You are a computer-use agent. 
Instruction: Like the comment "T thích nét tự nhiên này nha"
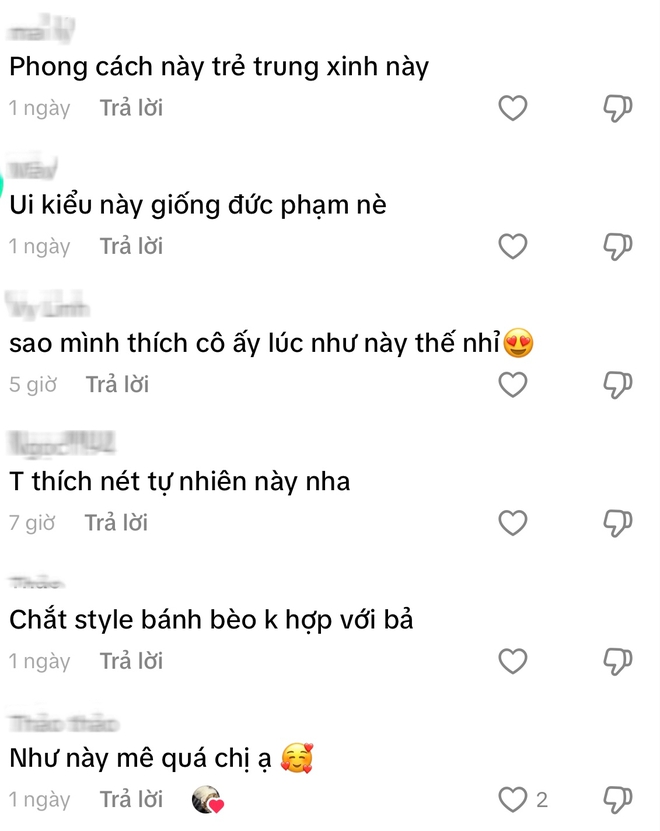pos(513,522)
